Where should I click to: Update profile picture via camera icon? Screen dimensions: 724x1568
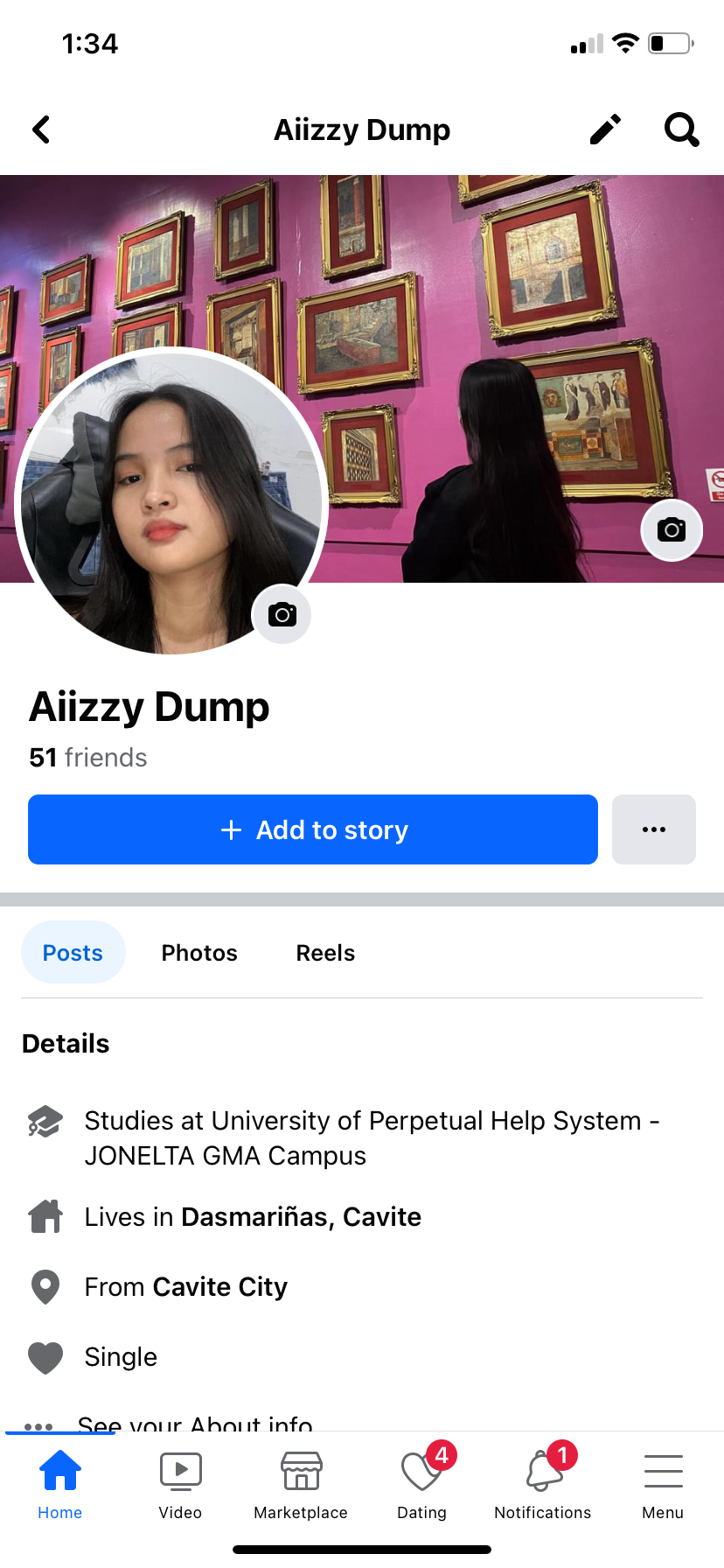pyautogui.click(x=282, y=614)
